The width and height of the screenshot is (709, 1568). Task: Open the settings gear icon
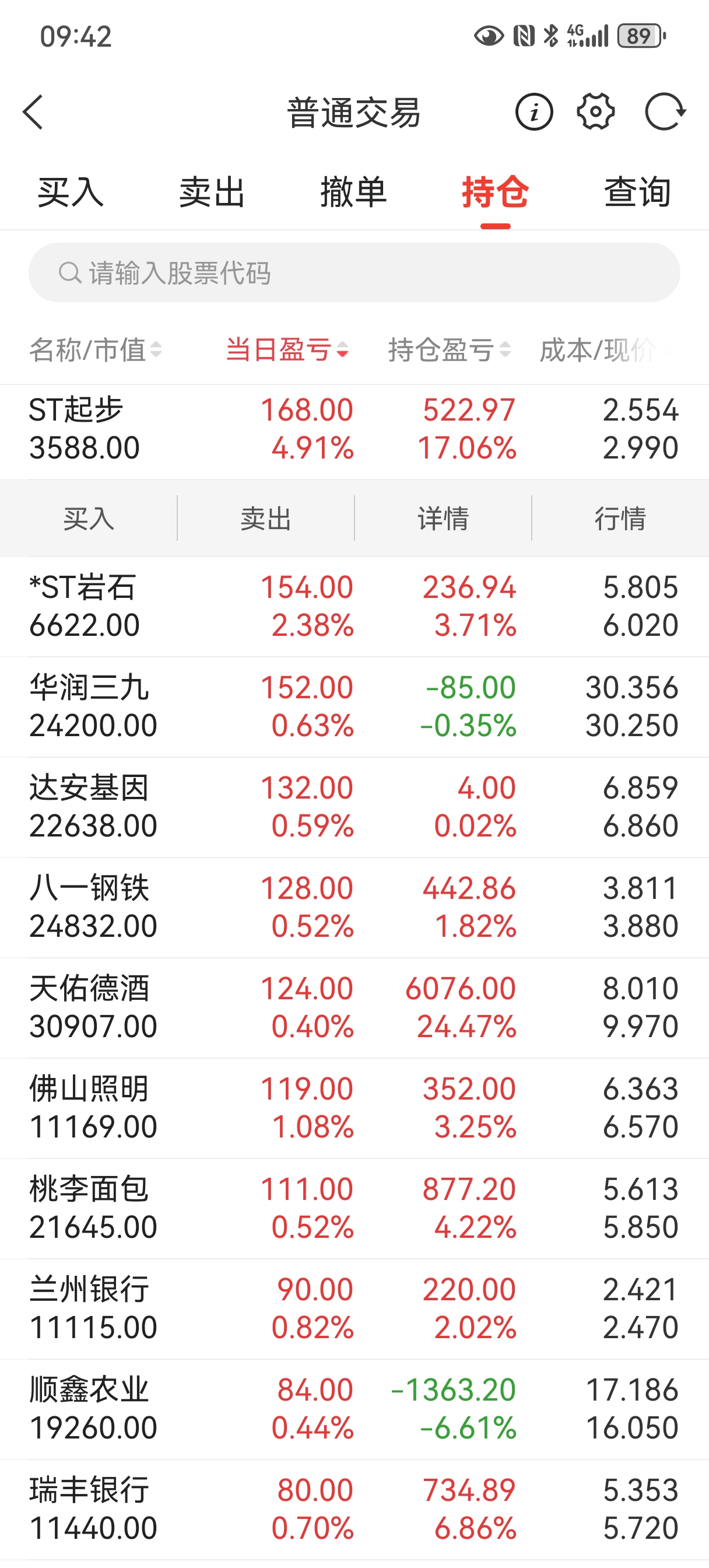click(x=595, y=112)
